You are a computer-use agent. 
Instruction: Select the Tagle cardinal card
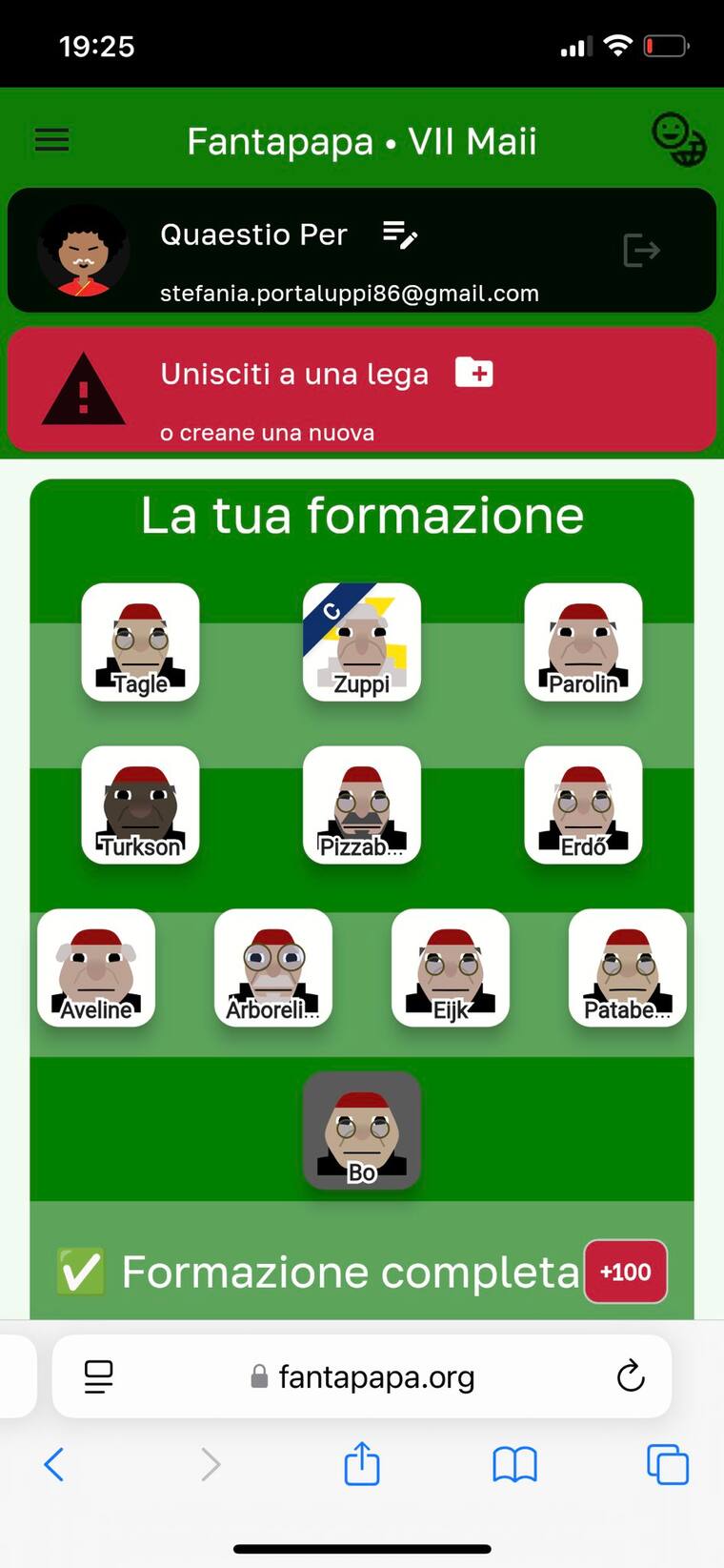[x=140, y=641]
